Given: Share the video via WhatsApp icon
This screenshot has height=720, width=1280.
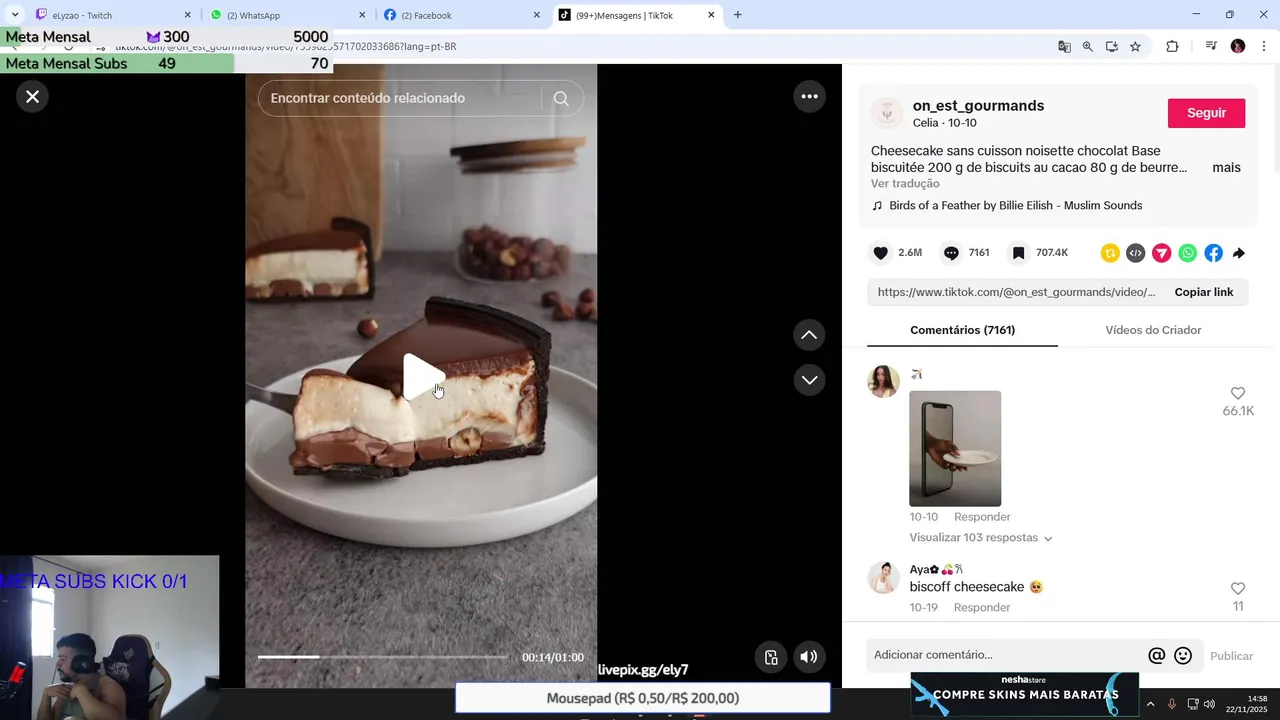Looking at the screenshot, I should click(1187, 253).
